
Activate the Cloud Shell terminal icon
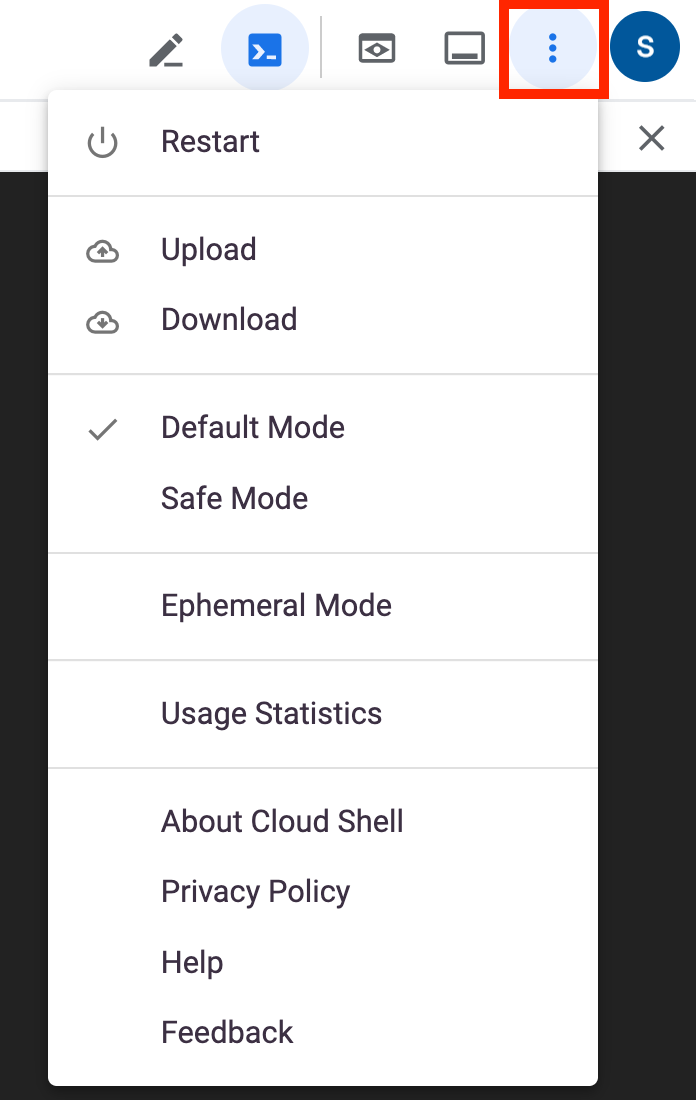click(x=265, y=49)
